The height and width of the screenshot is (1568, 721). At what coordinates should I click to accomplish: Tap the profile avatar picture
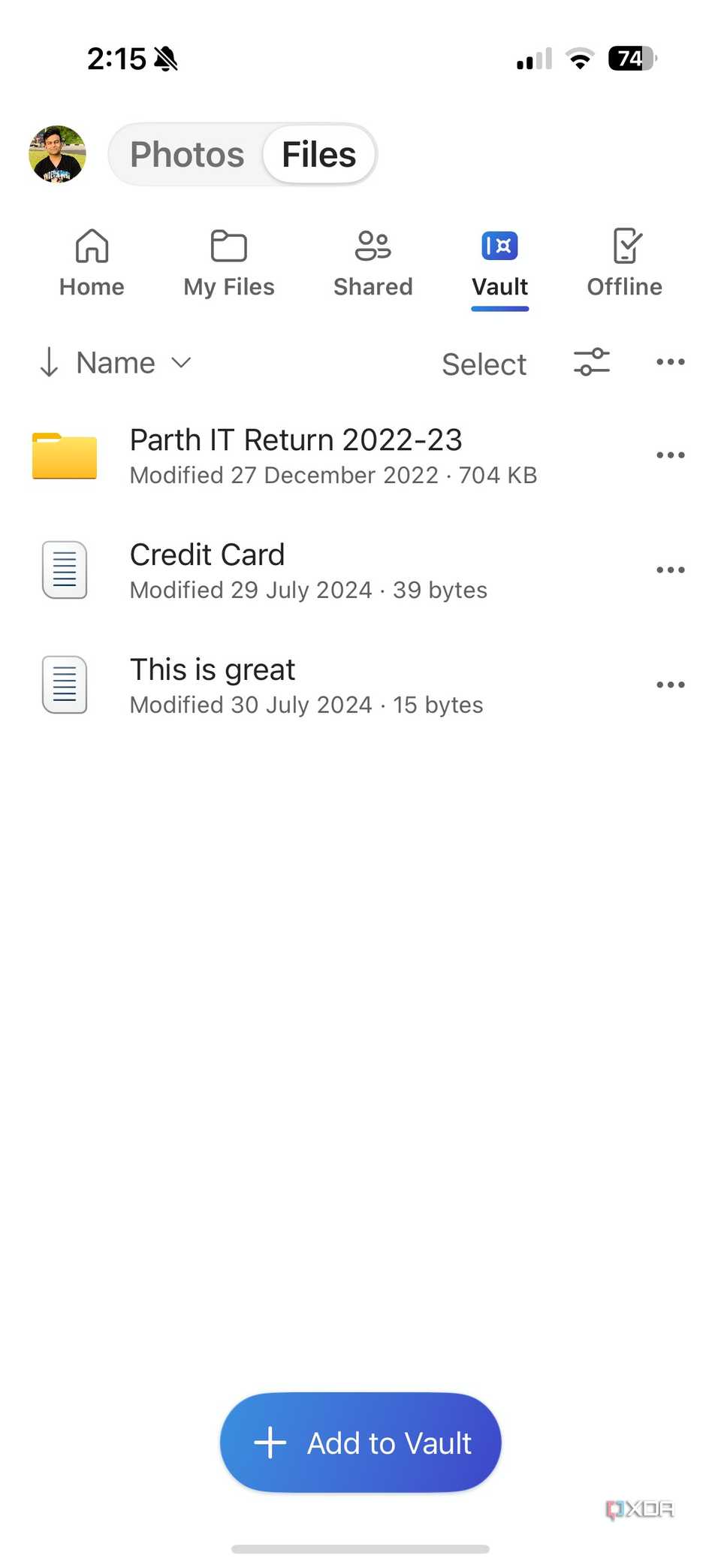(57, 154)
